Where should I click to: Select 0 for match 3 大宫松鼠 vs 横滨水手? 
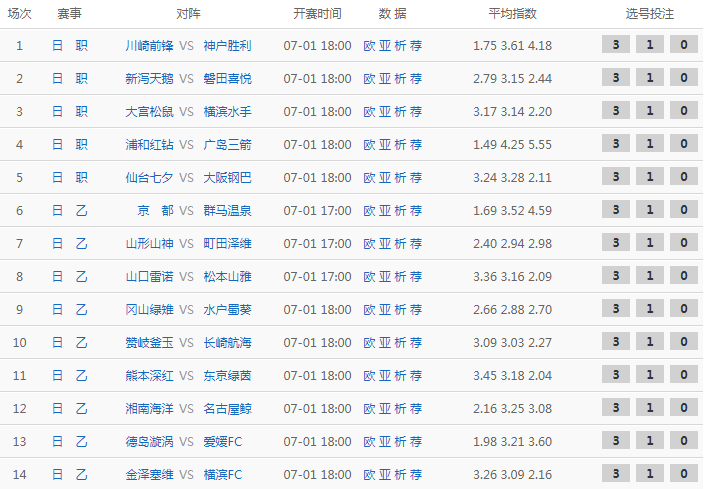684,111
